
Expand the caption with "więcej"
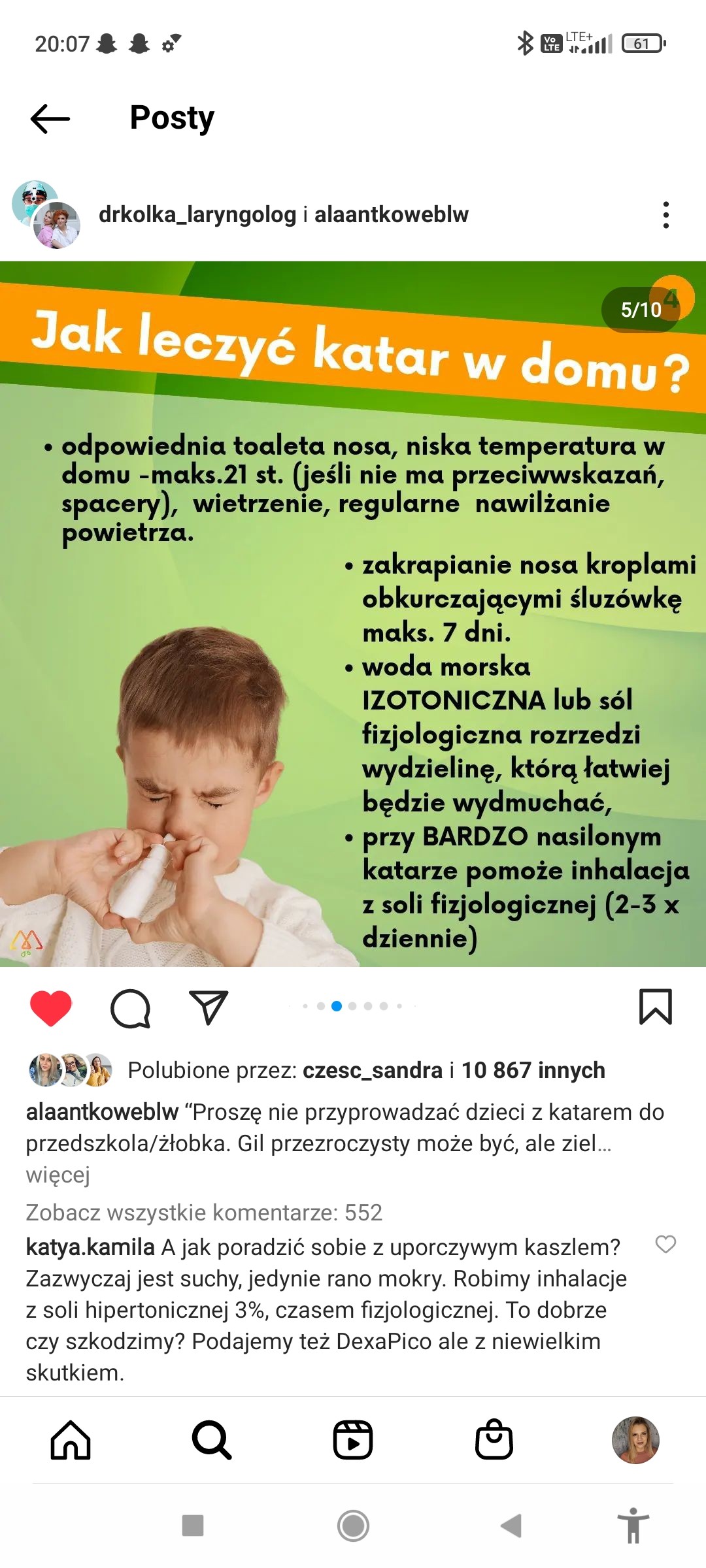pos(58,1175)
